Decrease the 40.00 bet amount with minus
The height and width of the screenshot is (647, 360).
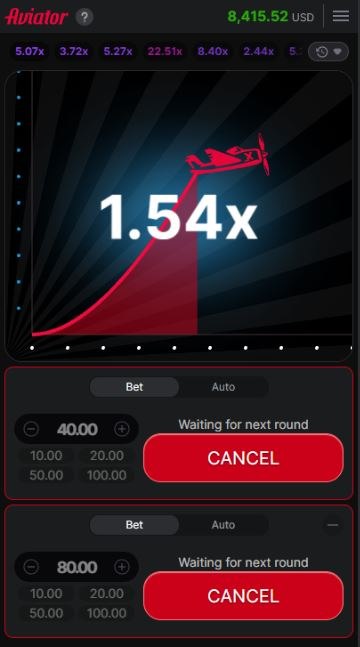pyautogui.click(x=31, y=429)
